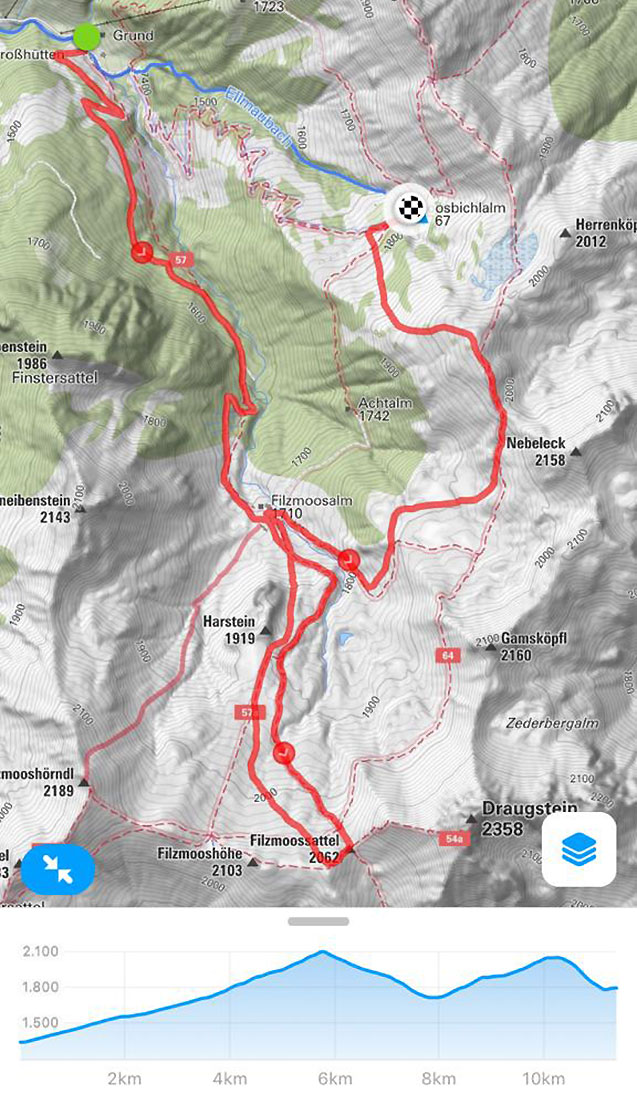Open the map layers selector
This screenshot has height=1094, width=637.
tap(579, 850)
